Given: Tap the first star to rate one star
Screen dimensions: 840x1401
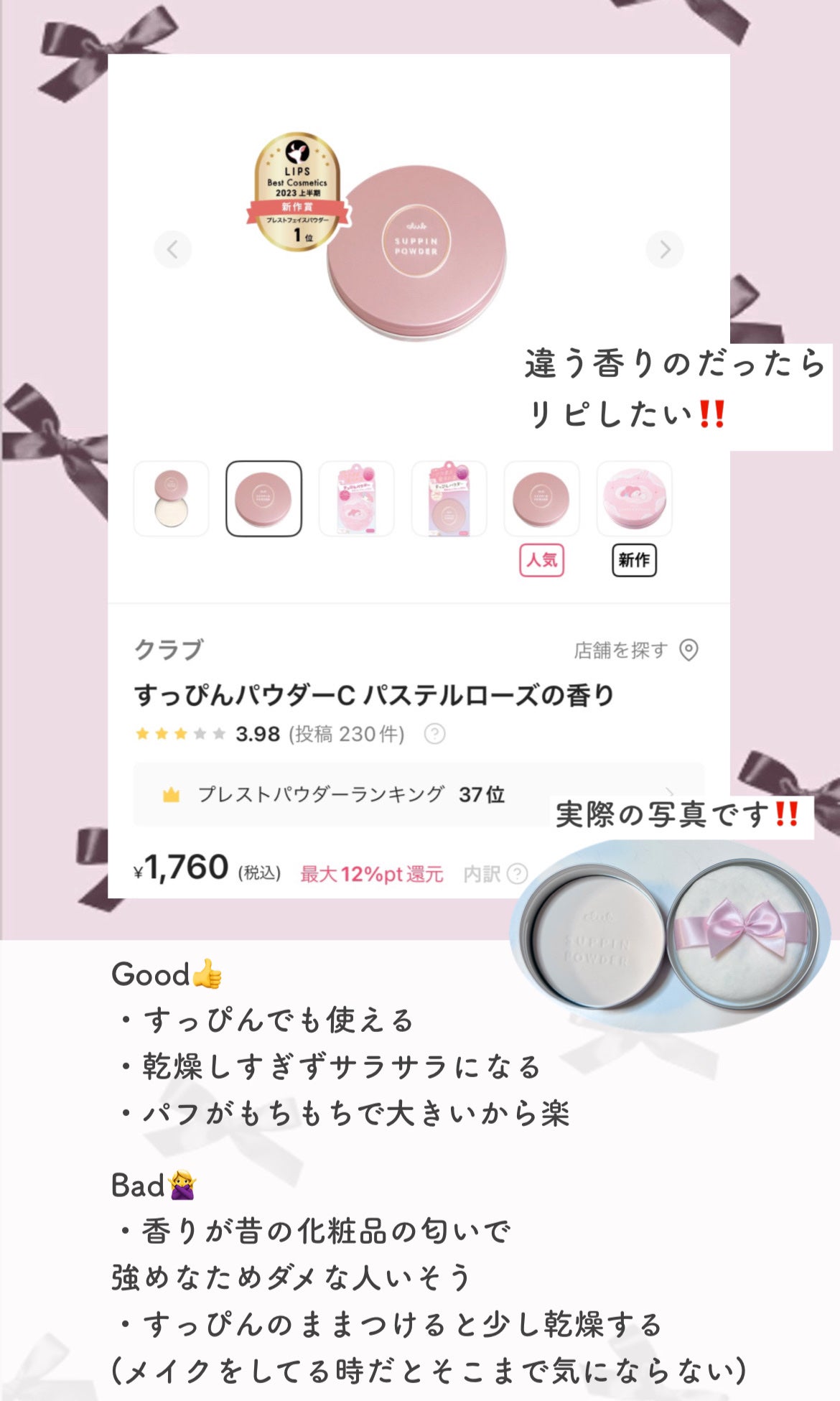Looking at the screenshot, I should [x=141, y=733].
